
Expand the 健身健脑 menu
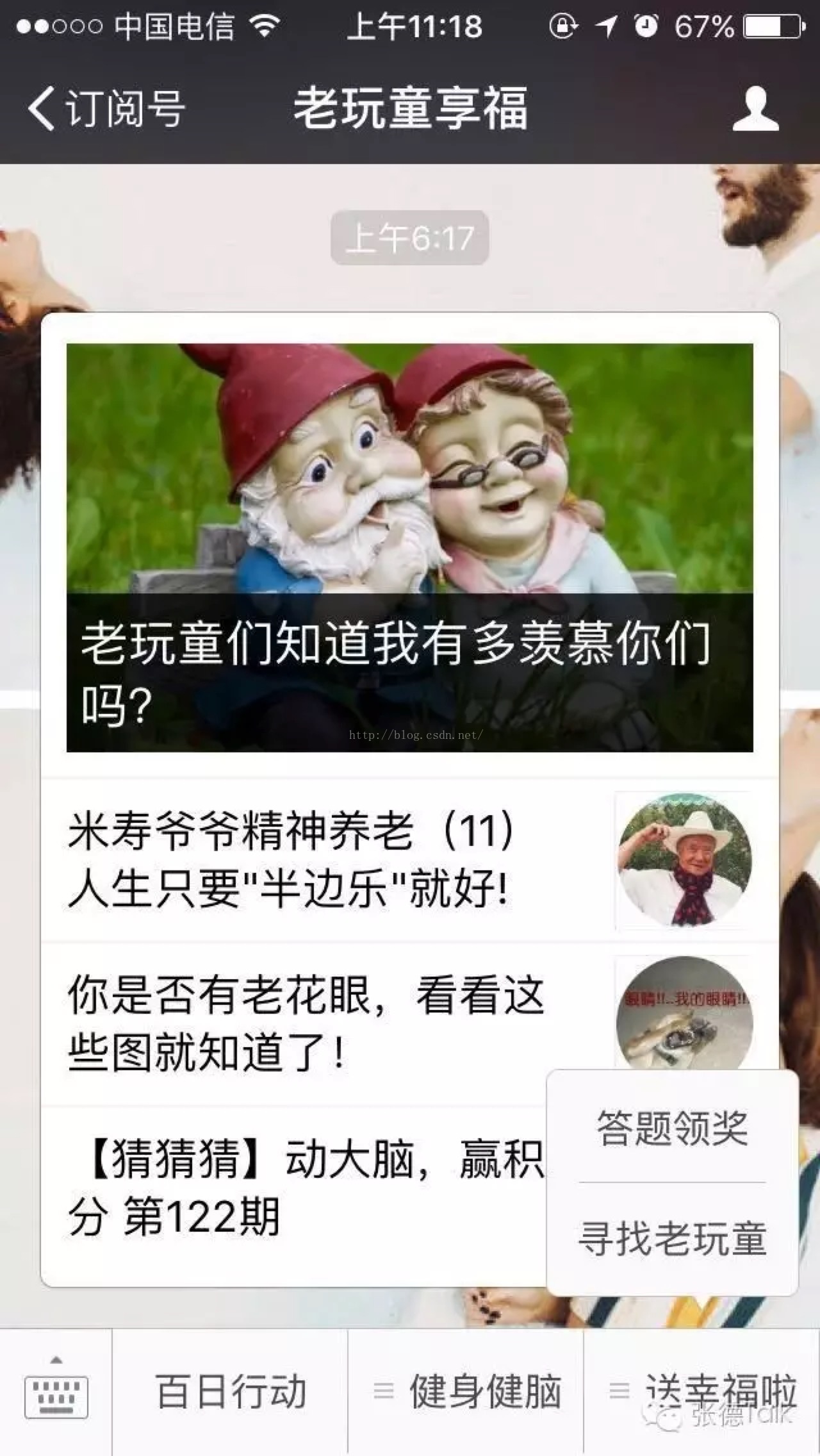click(x=466, y=1392)
